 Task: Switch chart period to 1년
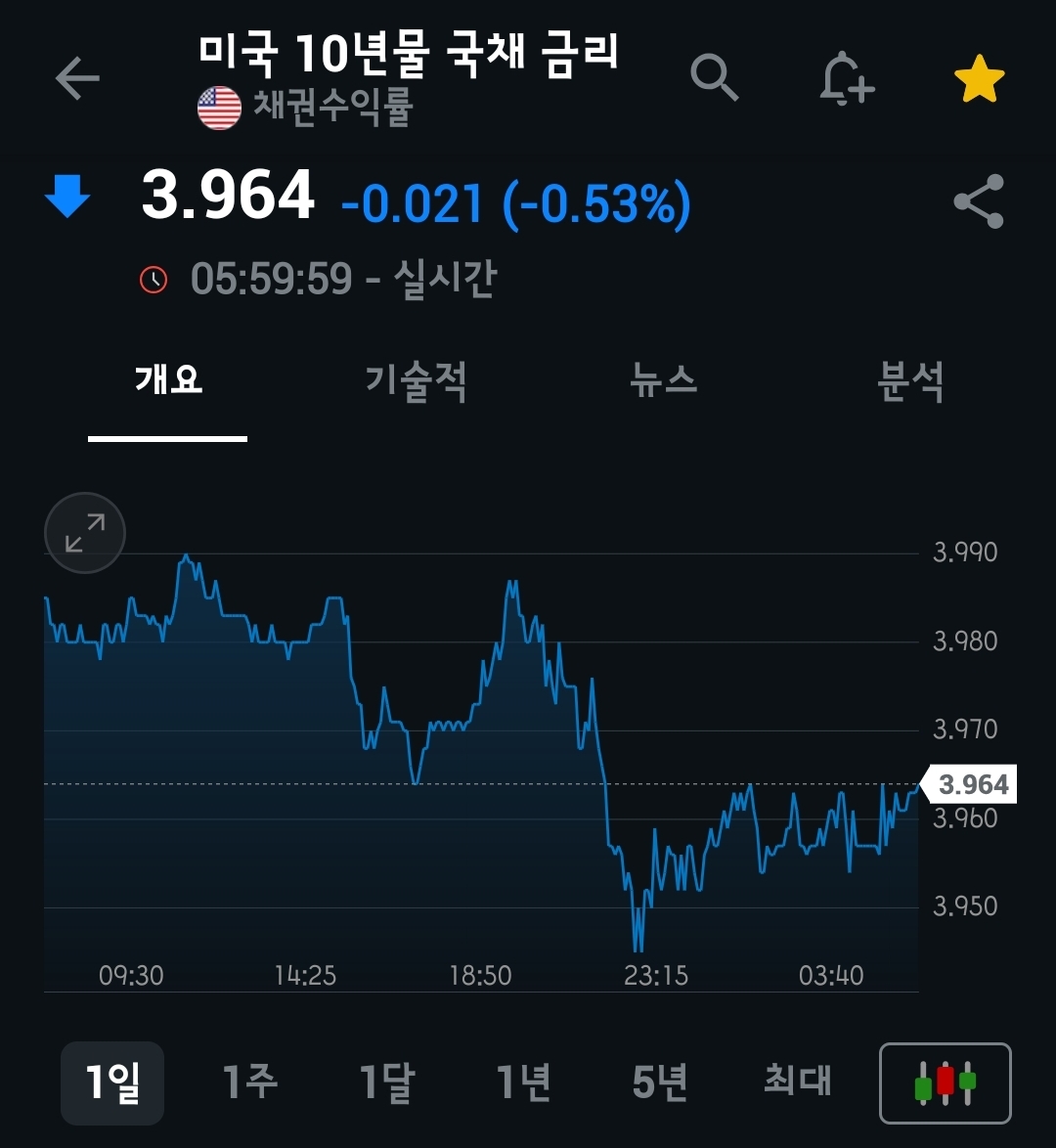click(524, 1082)
